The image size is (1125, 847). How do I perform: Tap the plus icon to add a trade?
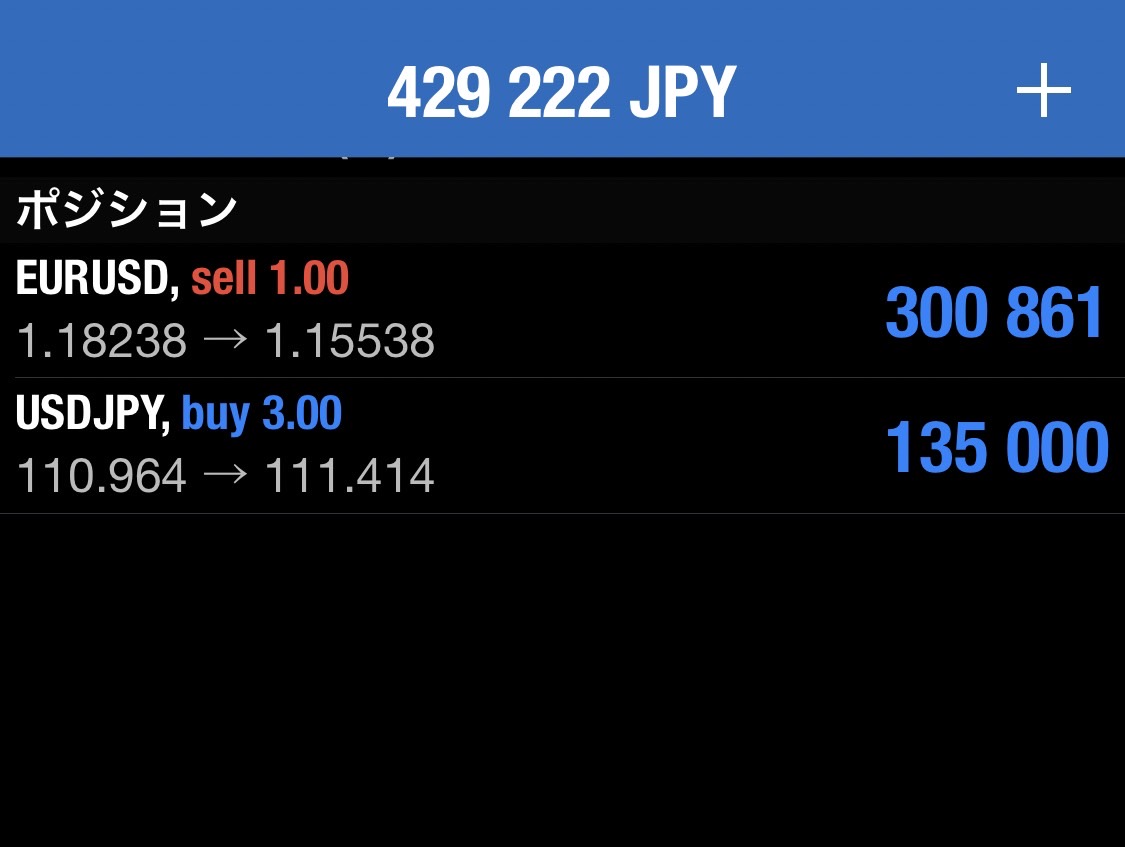pyautogui.click(x=1043, y=92)
